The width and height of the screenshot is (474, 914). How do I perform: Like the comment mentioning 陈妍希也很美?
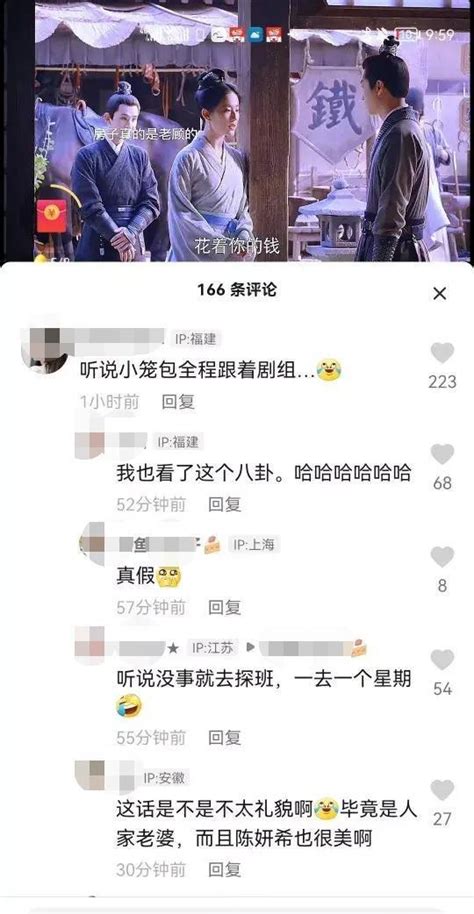click(x=442, y=790)
